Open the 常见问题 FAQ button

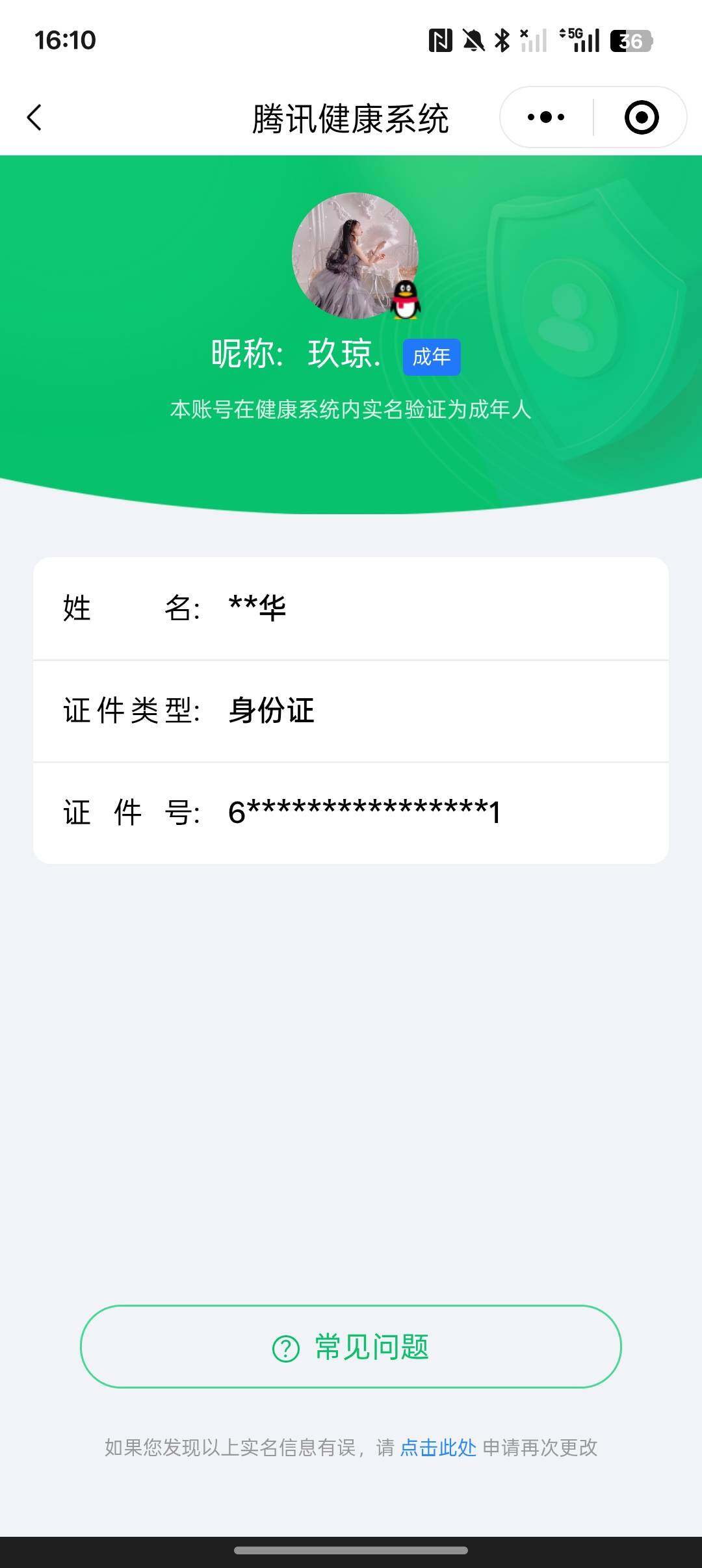[351, 1346]
